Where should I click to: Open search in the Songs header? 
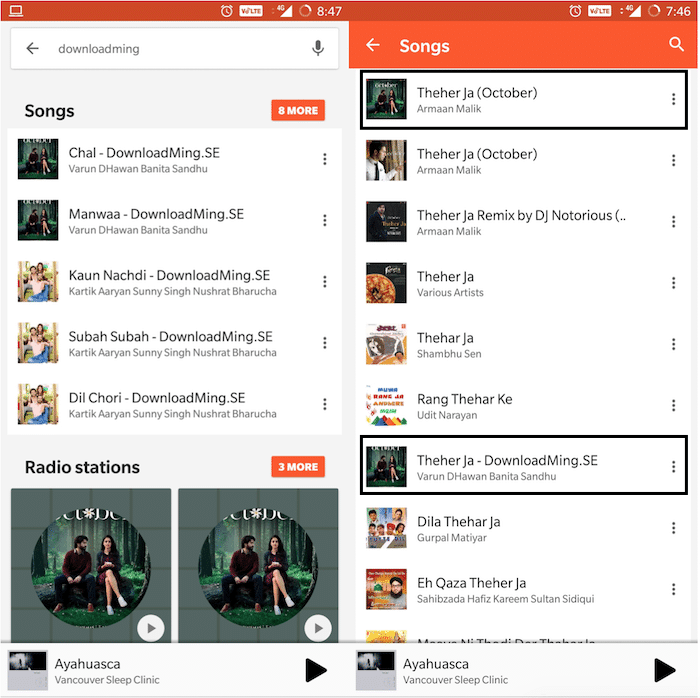(x=676, y=45)
